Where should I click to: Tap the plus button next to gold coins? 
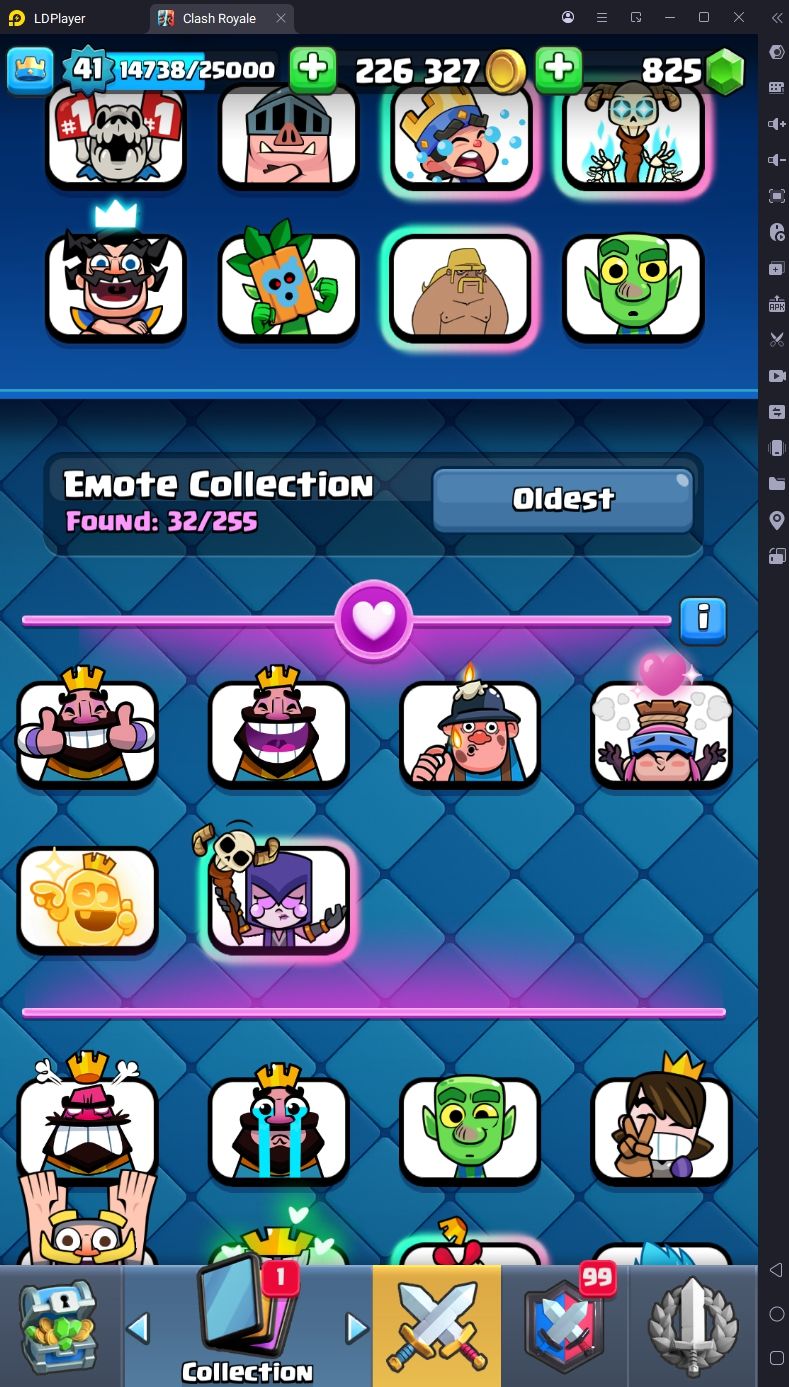pyautogui.click(x=559, y=70)
